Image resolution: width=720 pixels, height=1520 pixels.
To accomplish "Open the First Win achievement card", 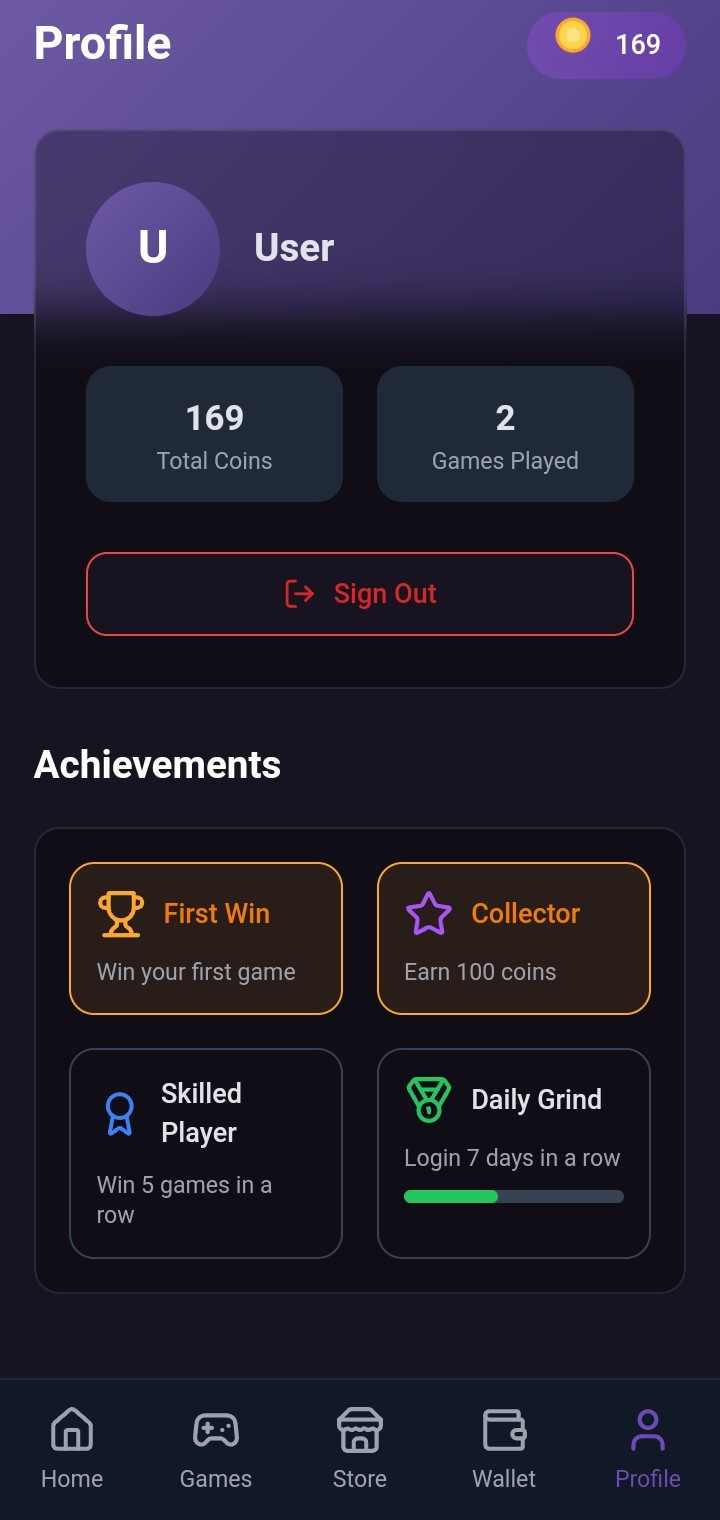I will pos(206,938).
